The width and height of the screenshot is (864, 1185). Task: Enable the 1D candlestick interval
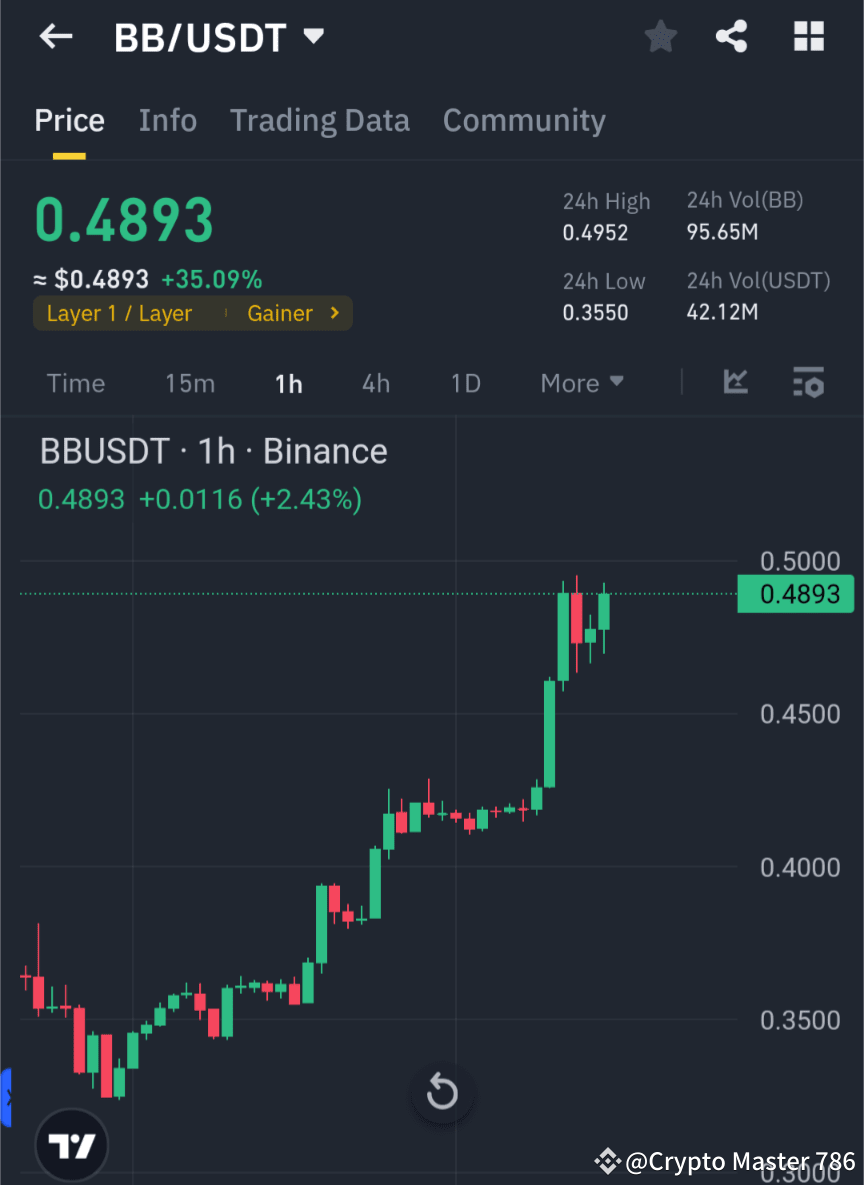[465, 383]
